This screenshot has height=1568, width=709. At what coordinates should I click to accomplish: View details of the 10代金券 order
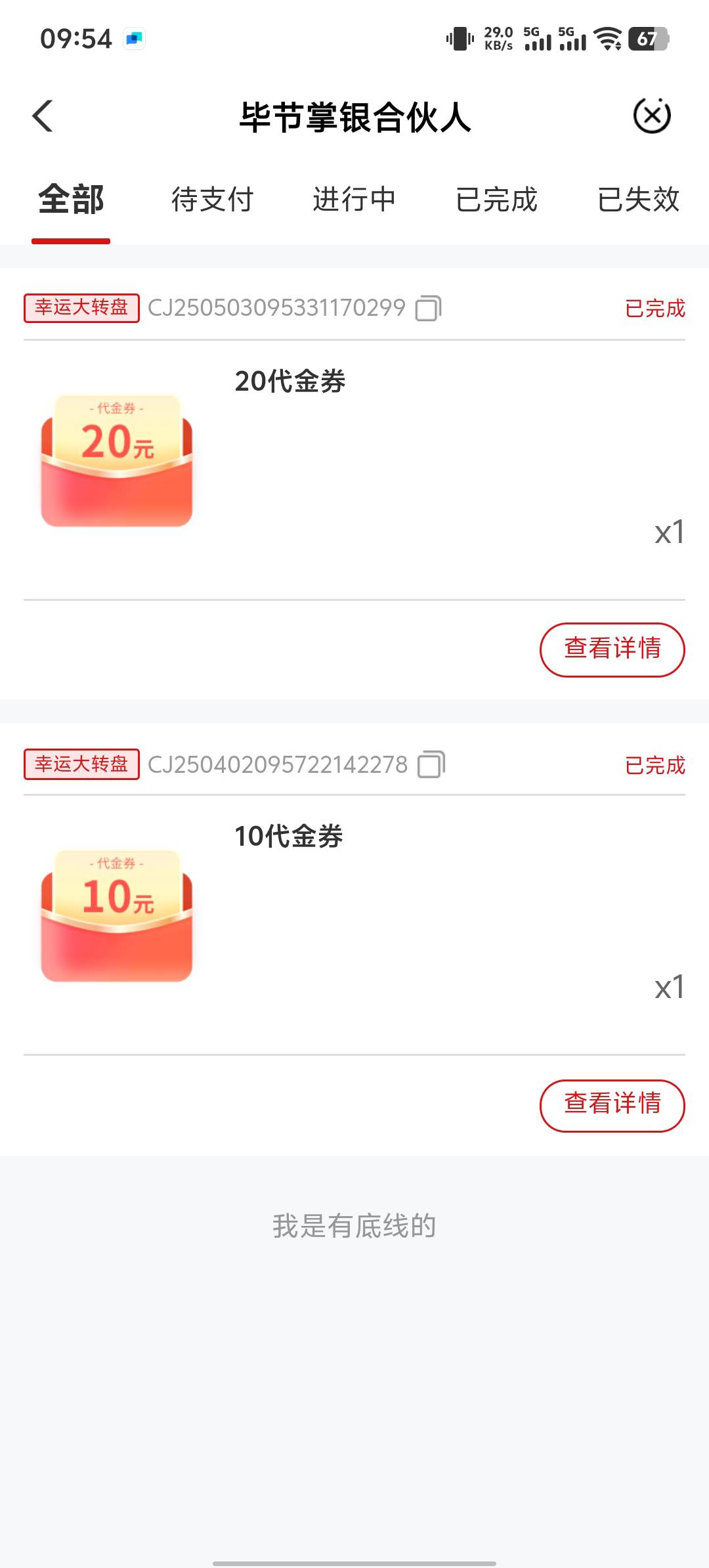tap(612, 1106)
